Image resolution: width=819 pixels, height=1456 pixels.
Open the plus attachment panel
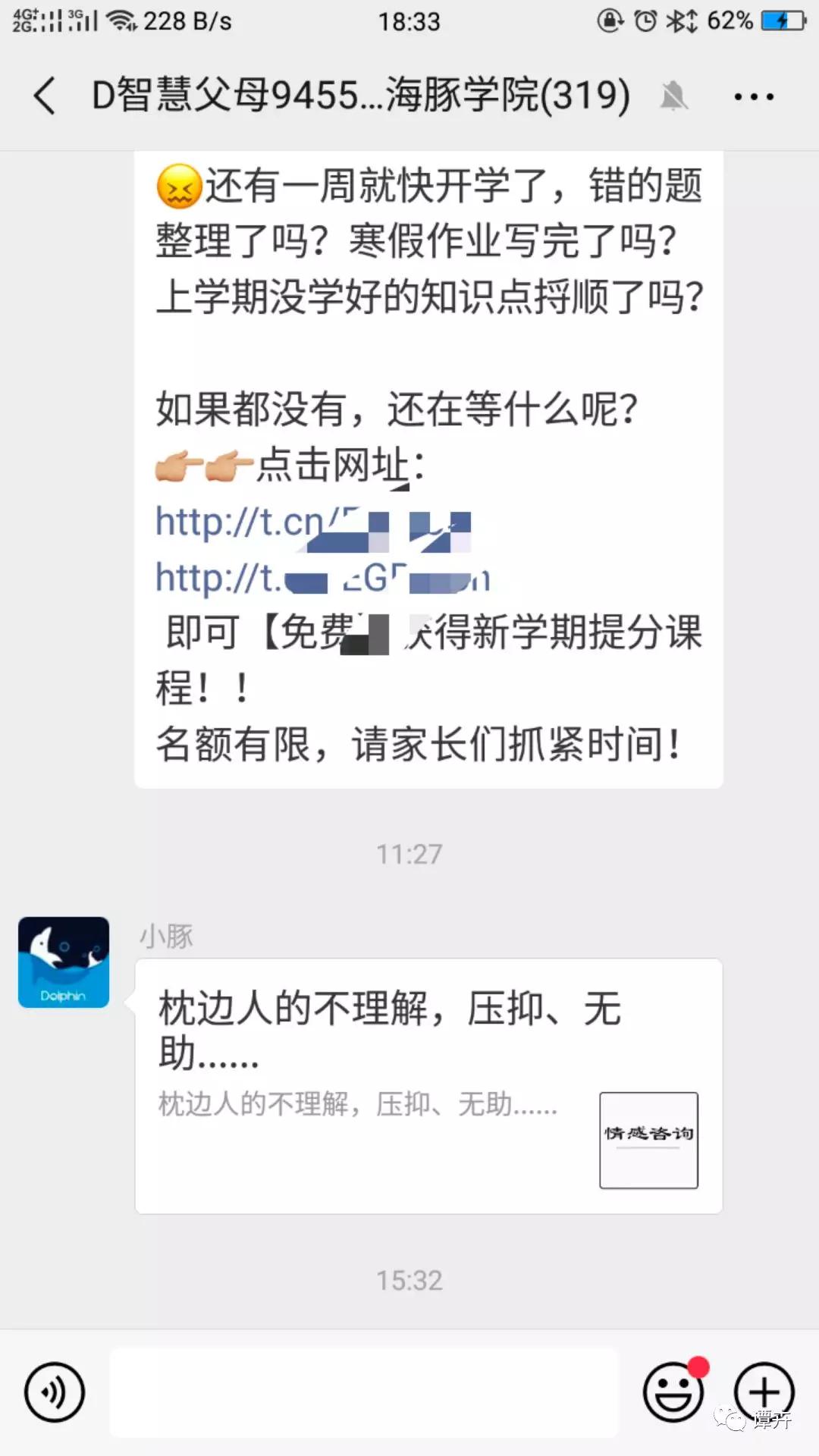pos(762,1392)
